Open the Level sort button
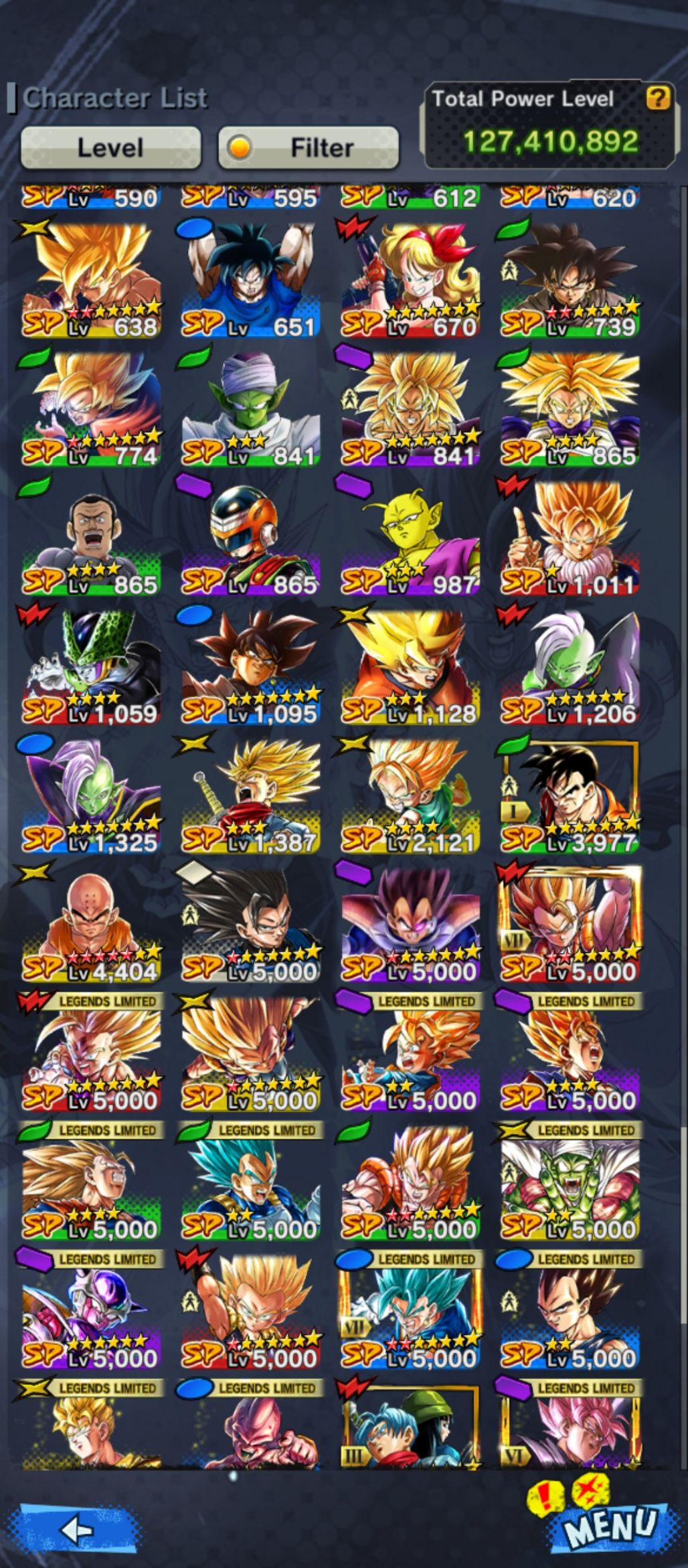 pyautogui.click(x=110, y=147)
